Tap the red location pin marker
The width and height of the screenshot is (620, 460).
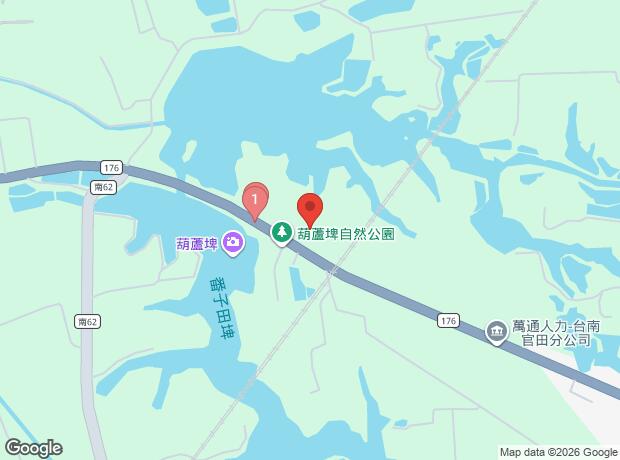309,208
